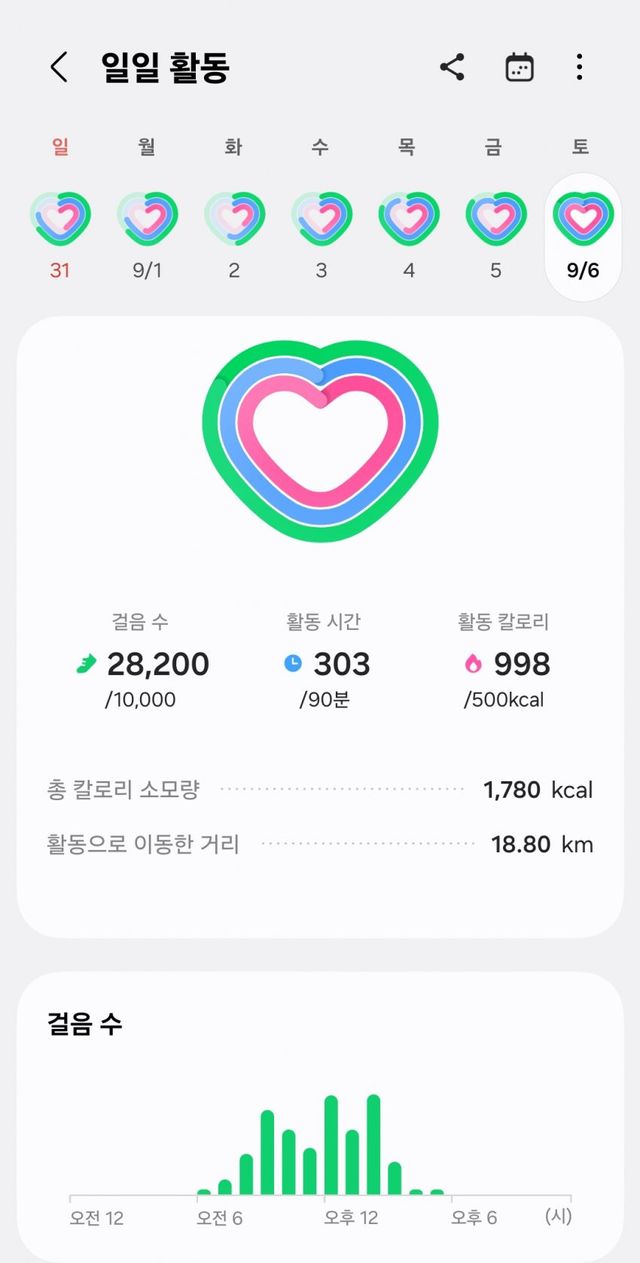Go back from 일일 활동 screen
The height and width of the screenshot is (1263, 640).
click(59, 68)
